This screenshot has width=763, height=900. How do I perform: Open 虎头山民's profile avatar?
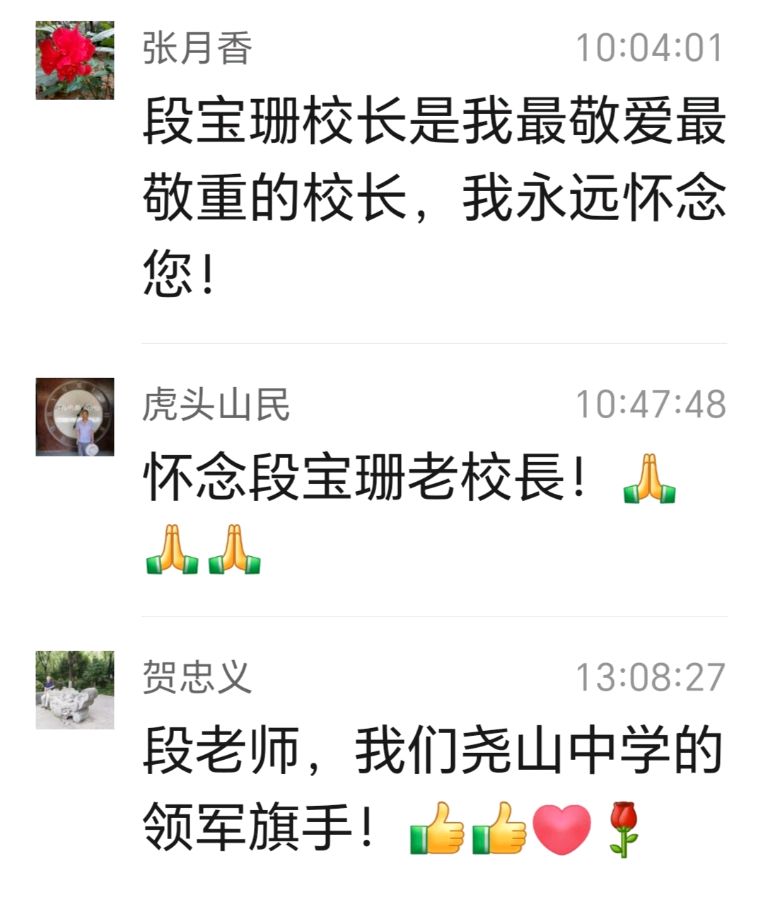point(75,417)
